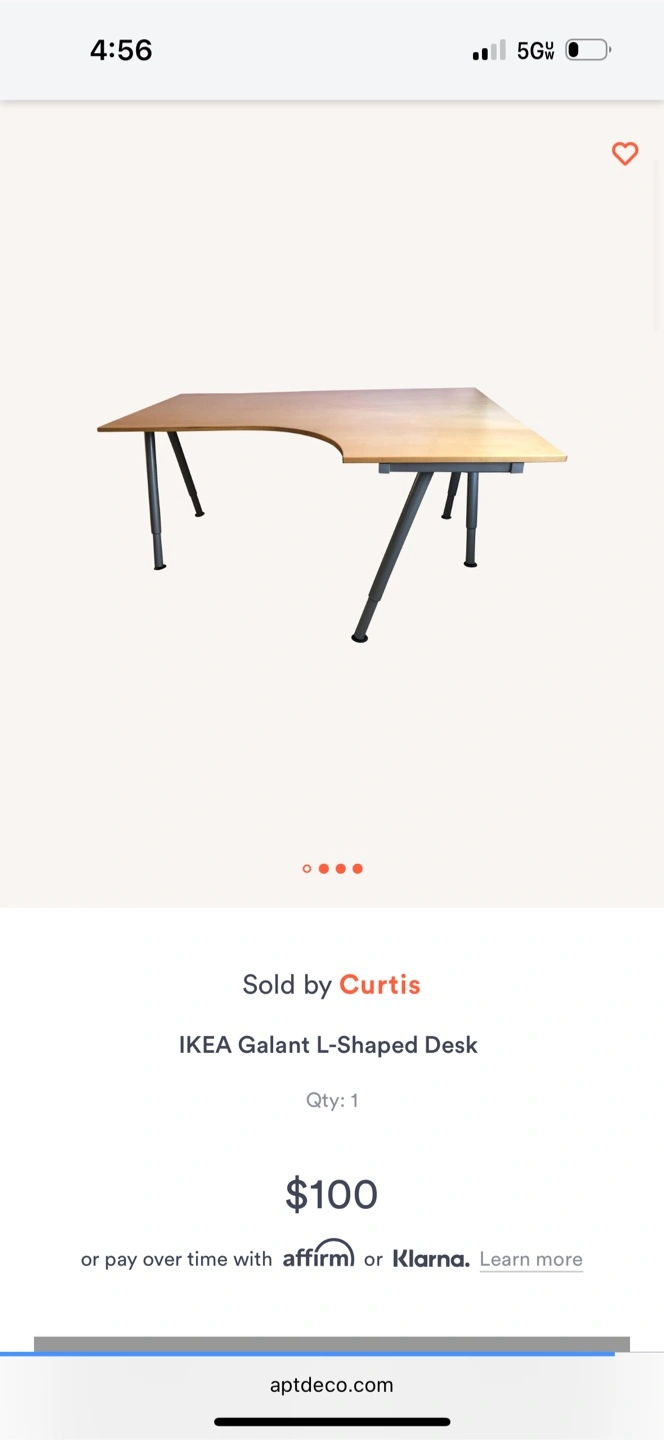664x1440 pixels.
Task: Favorite this desk with the heart icon
Action: 625,153
